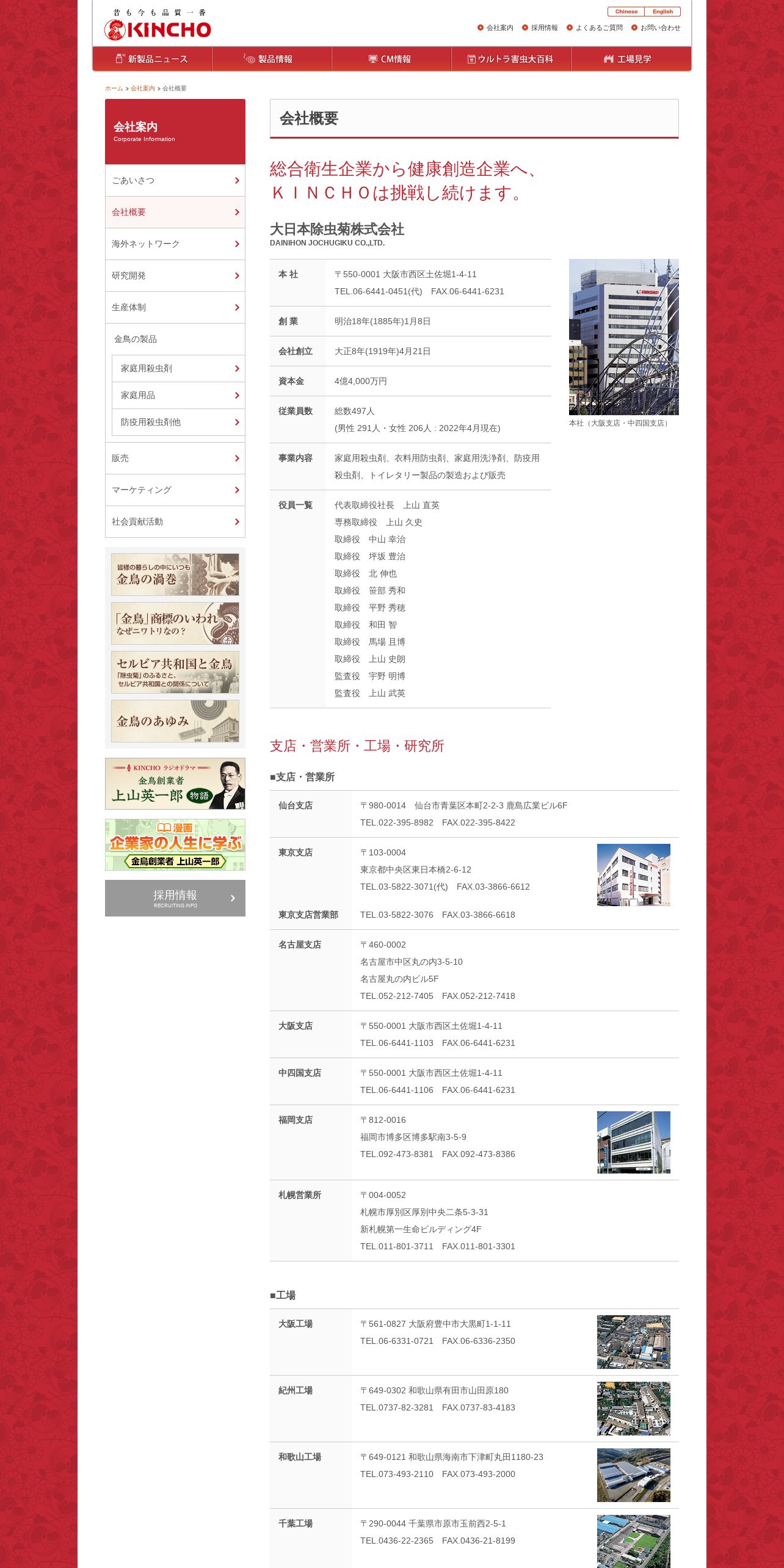The height and width of the screenshot is (1568, 784).
Task: Open ウルトラ害虫大百科 from the navigation bar
Action: point(511,59)
